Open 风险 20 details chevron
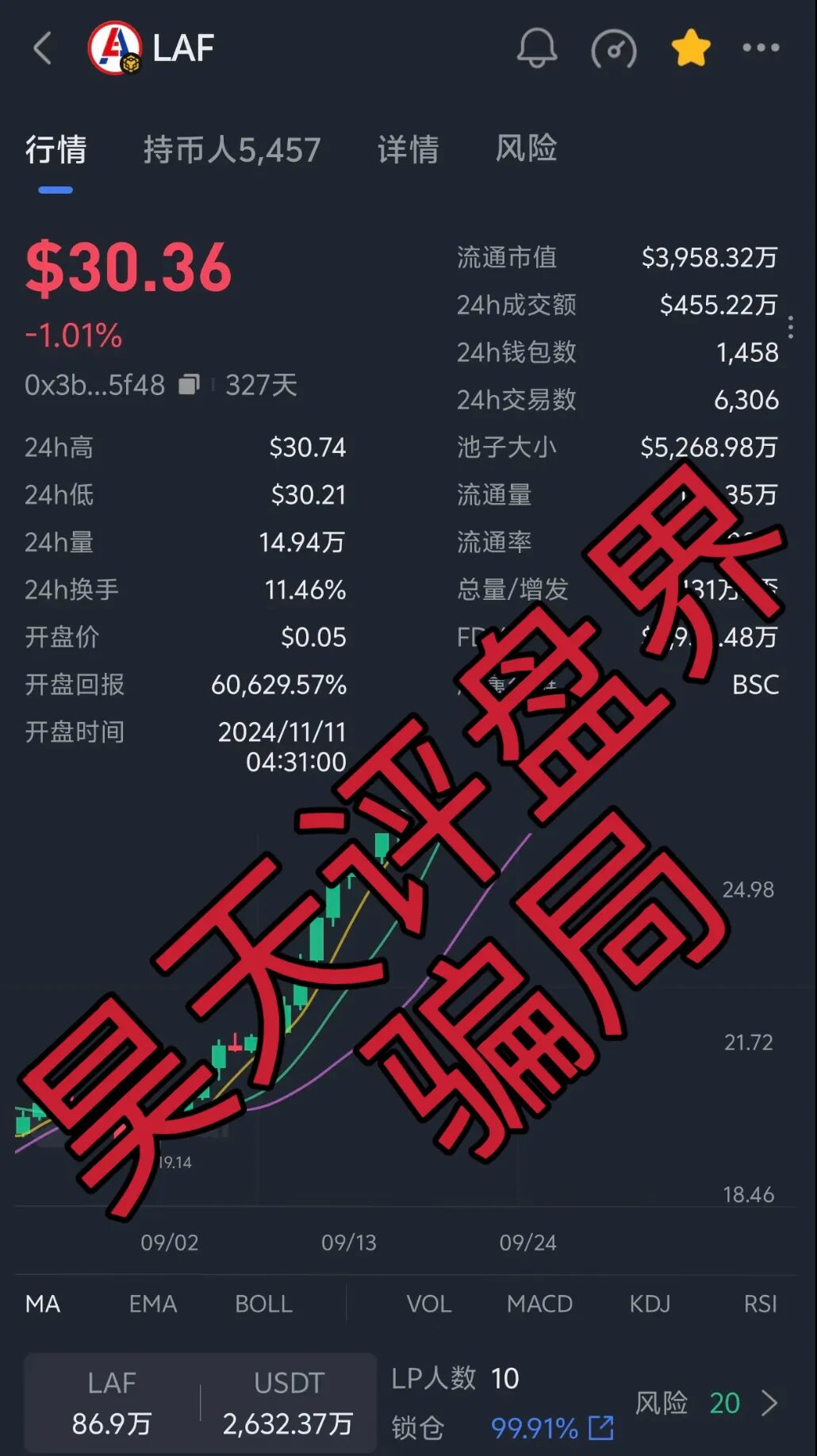The height and width of the screenshot is (1456, 817). click(x=769, y=1403)
